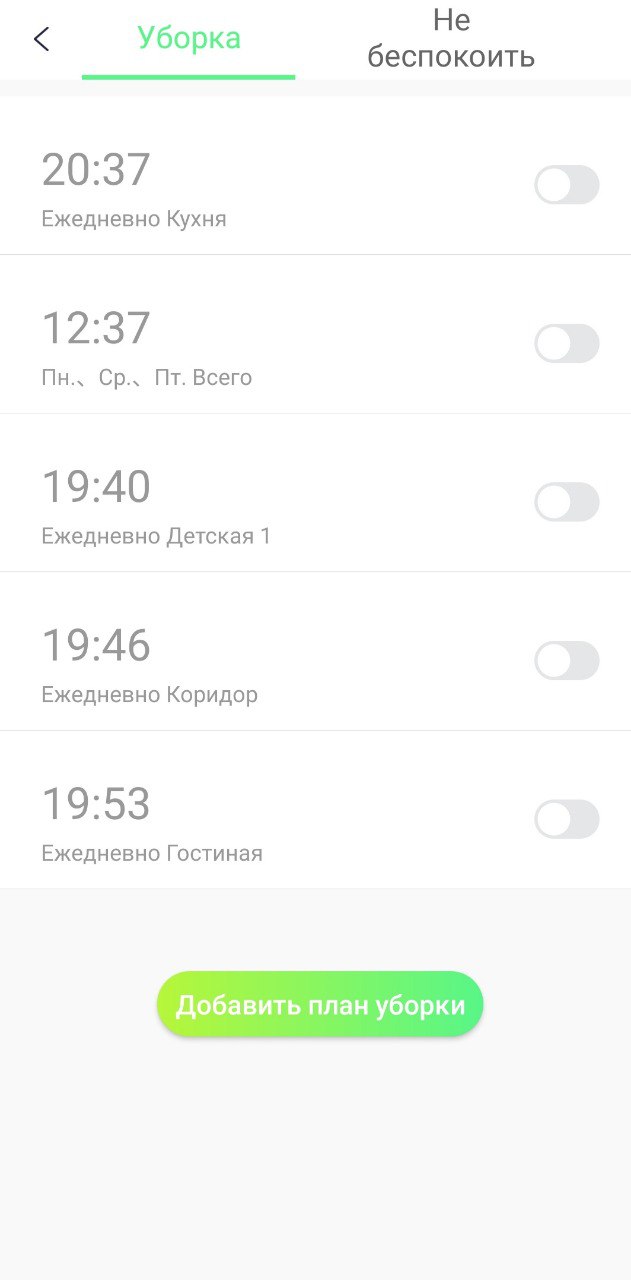Switch on the 19:53 Гостиная schedule
This screenshot has width=631, height=1280.
coord(566,819)
